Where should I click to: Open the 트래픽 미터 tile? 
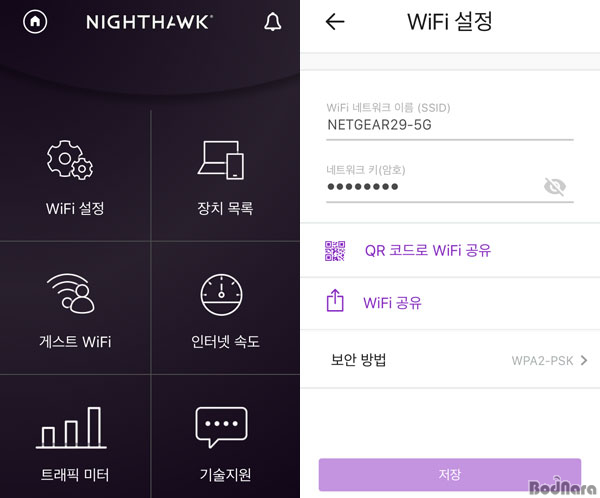pos(75,442)
